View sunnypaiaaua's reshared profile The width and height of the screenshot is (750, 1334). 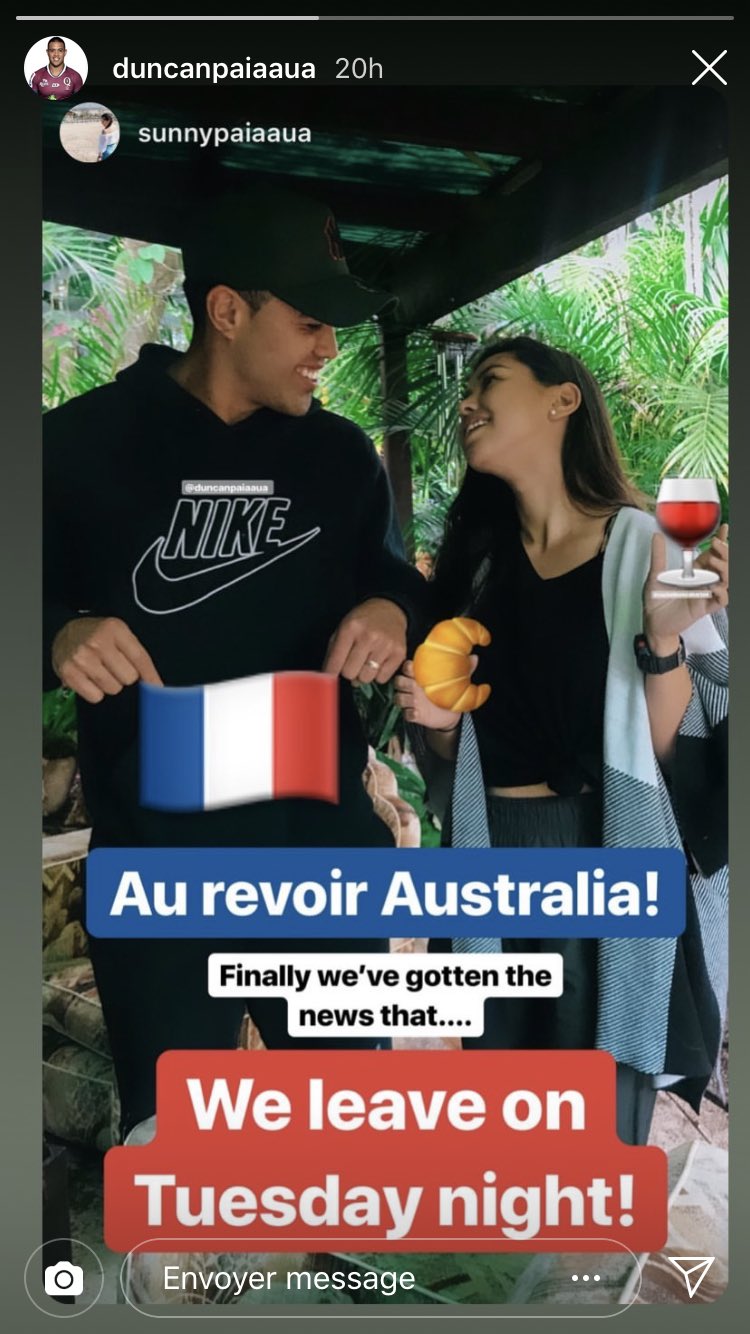(224, 133)
